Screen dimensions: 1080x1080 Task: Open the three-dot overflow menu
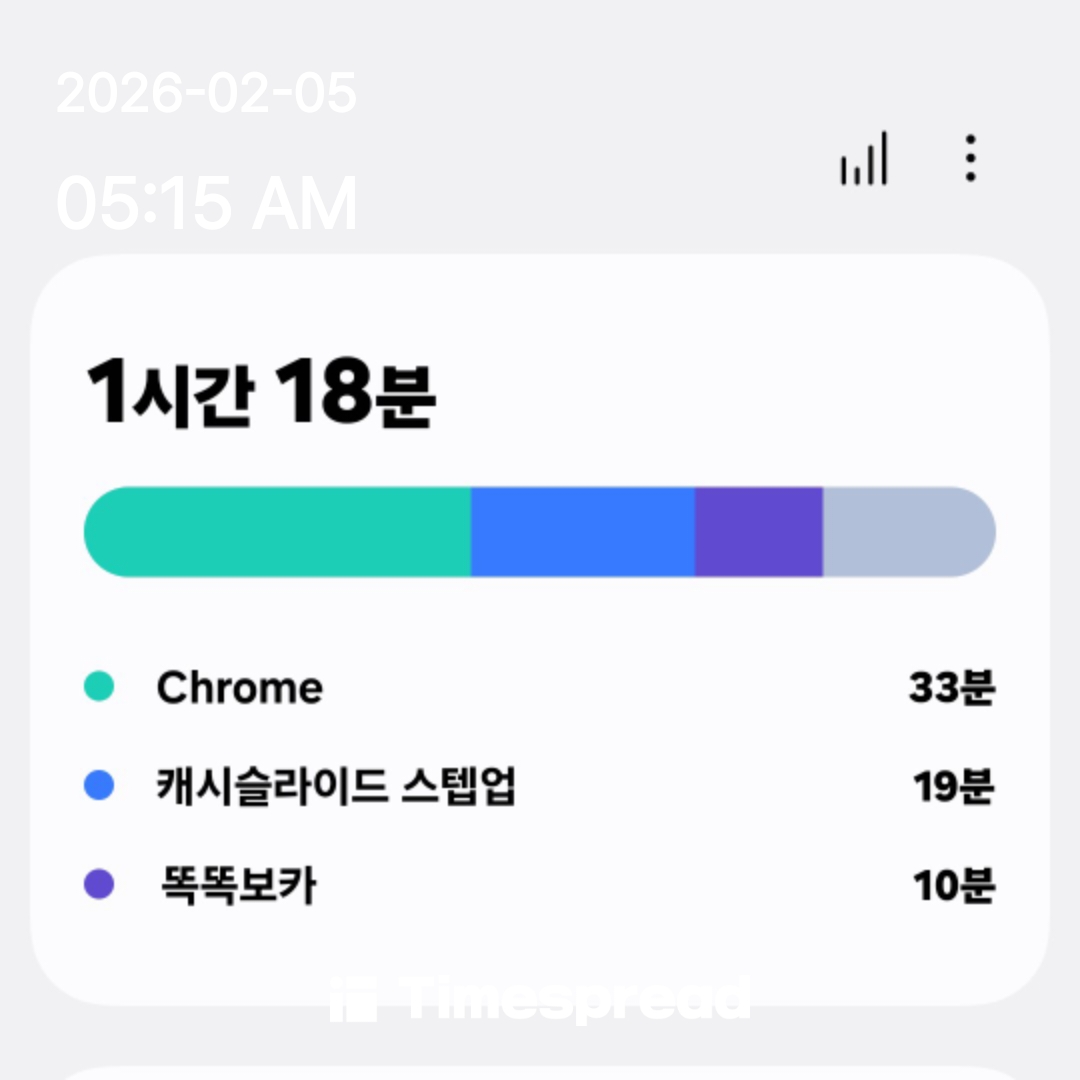click(x=969, y=159)
